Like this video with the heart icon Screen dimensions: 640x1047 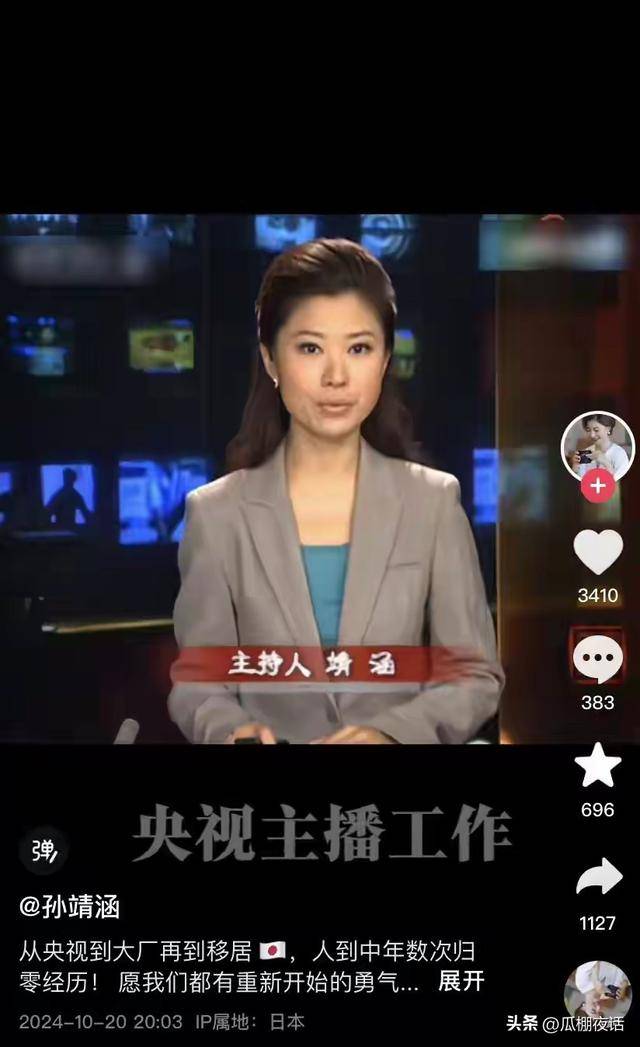(598, 553)
